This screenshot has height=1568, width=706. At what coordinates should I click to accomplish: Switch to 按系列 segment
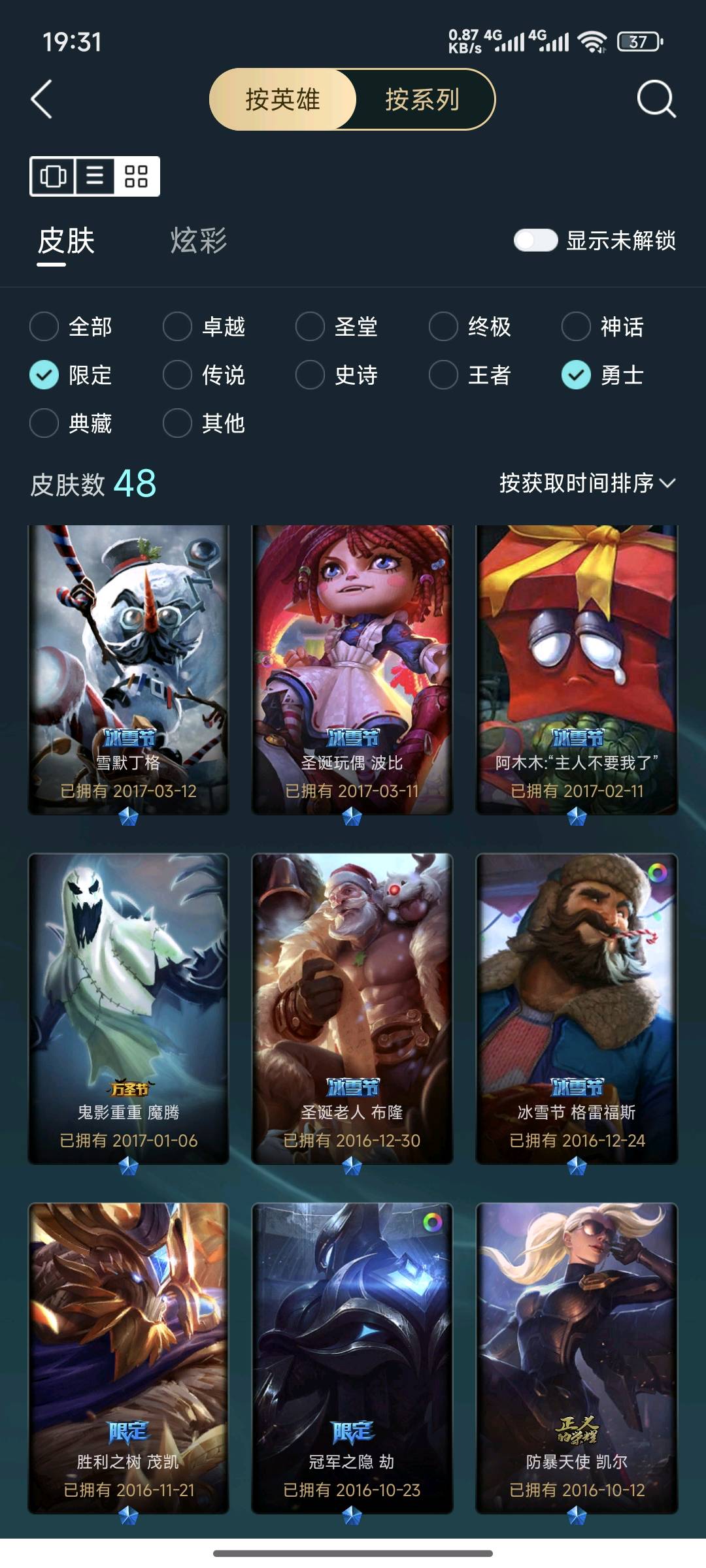tap(422, 99)
